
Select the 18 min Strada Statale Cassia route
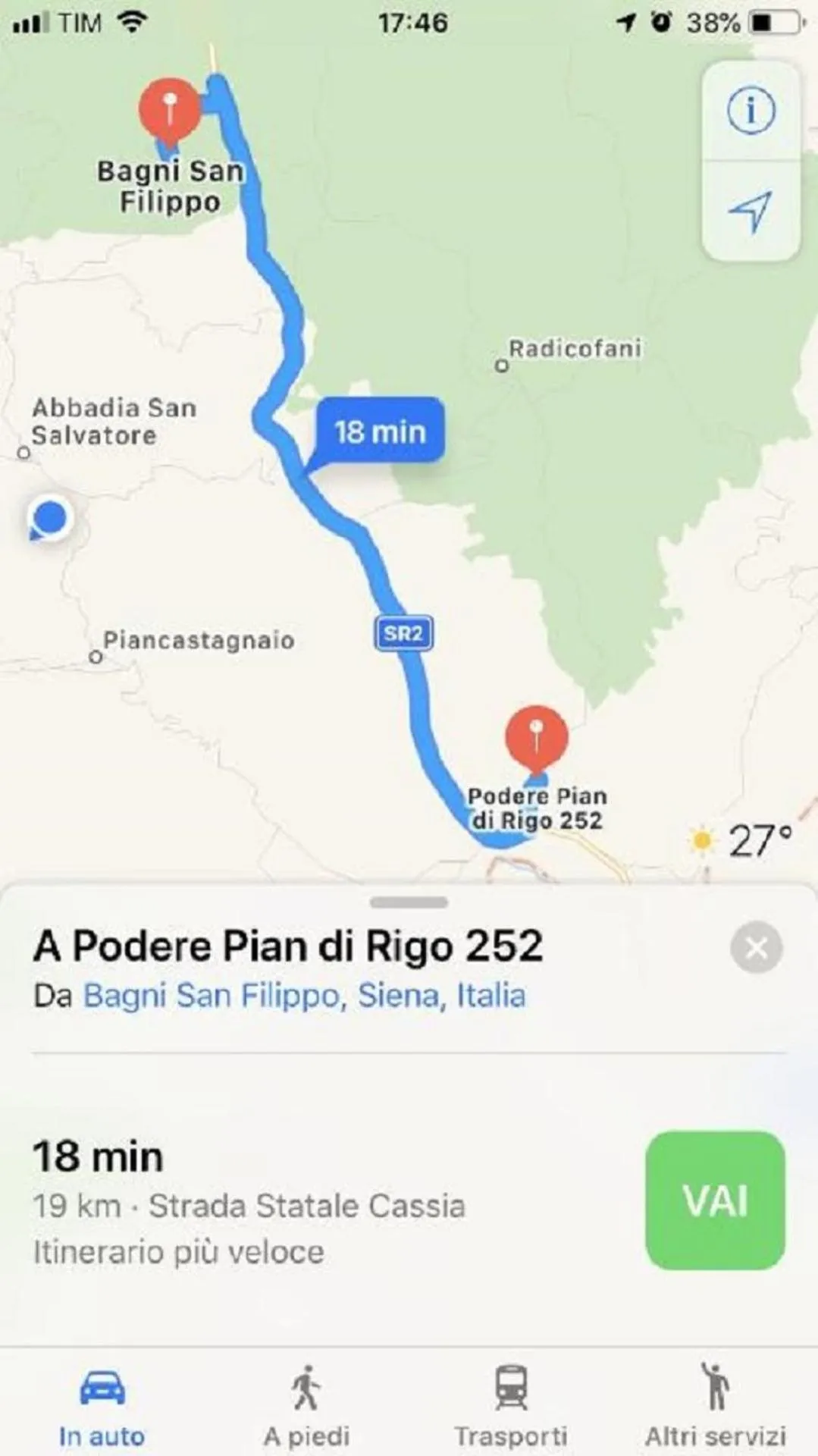point(250,1203)
